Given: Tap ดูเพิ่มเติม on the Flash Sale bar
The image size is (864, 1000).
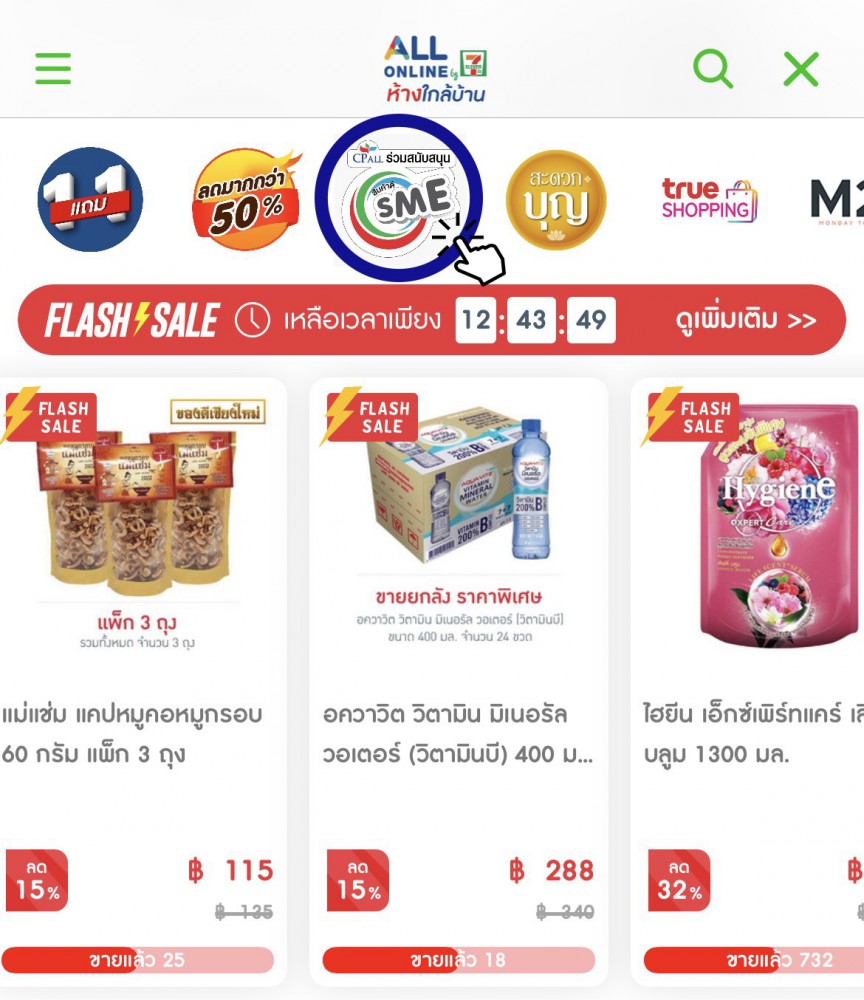Looking at the screenshot, I should (x=745, y=320).
